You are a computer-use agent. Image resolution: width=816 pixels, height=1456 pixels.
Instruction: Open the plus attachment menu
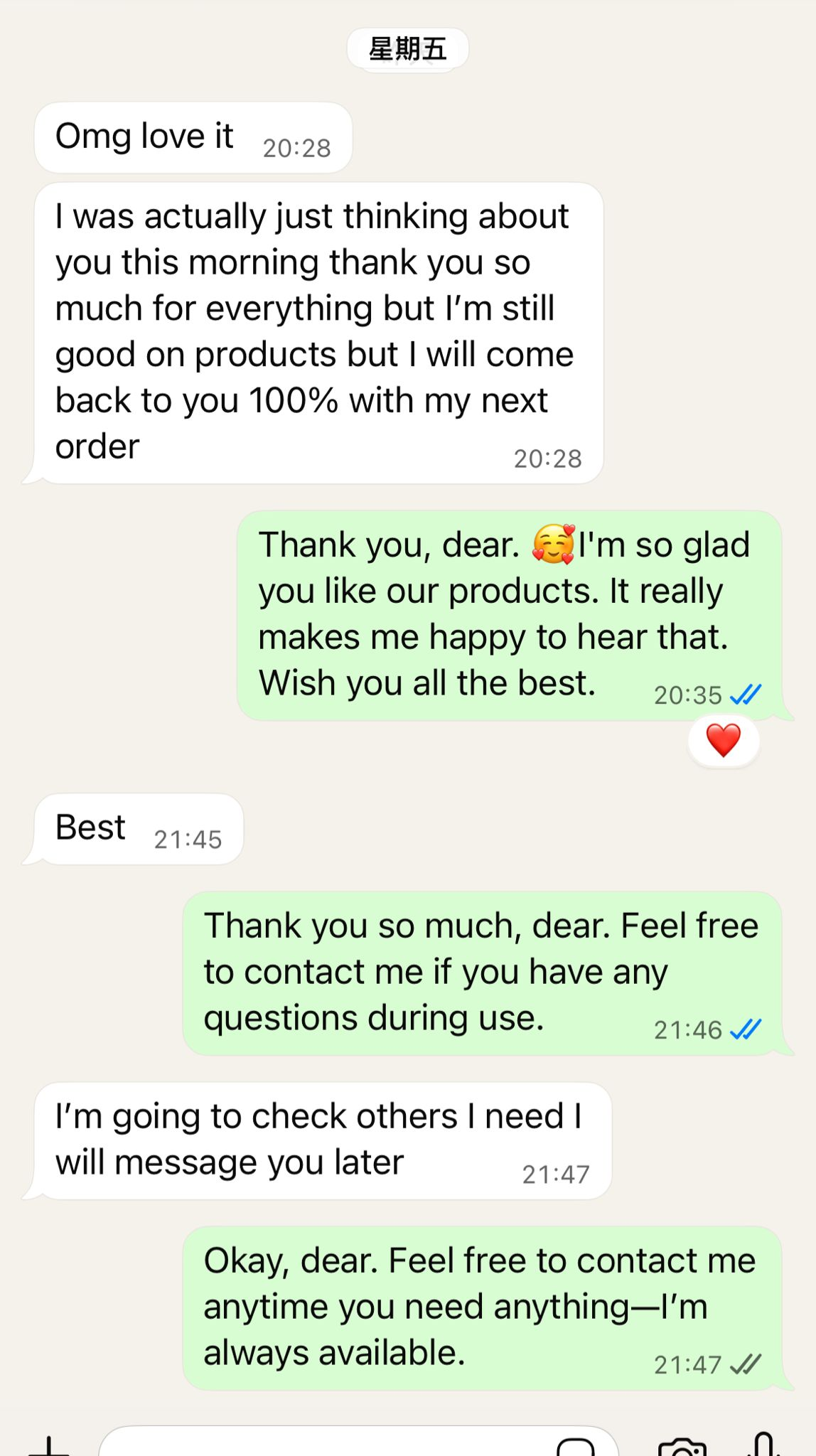click(x=48, y=1447)
